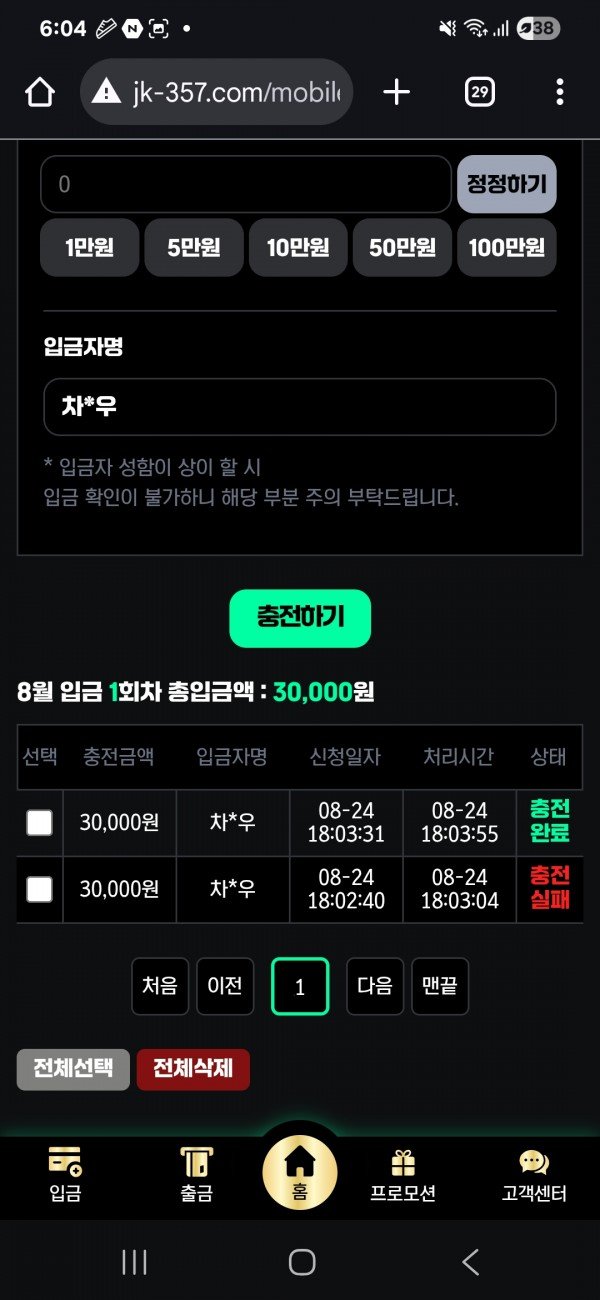
Task: Tap the 정정하기 button
Action: tap(506, 184)
